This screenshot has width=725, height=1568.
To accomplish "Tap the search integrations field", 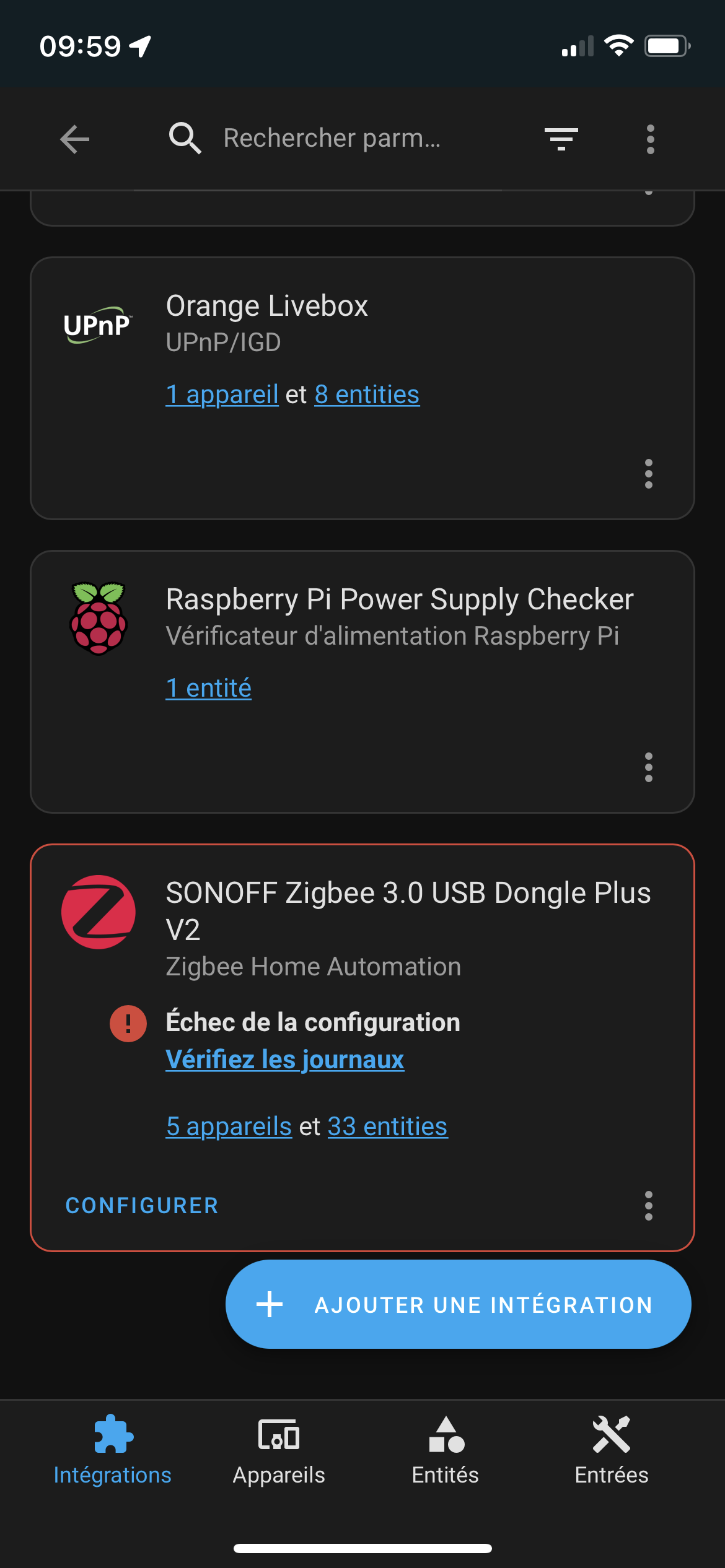I will (332, 138).
